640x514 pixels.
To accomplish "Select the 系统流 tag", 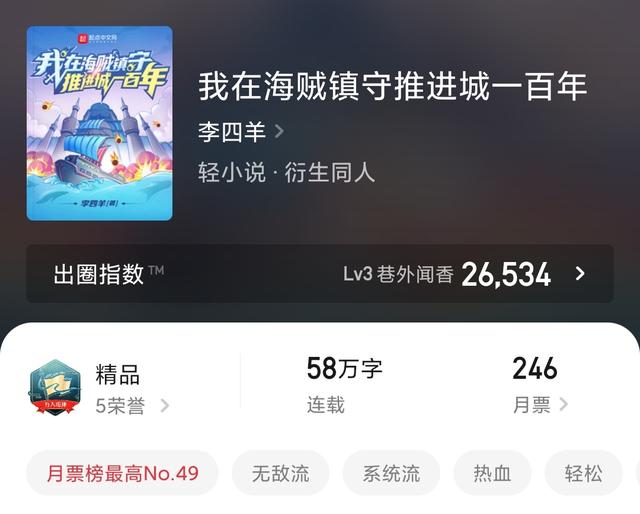I will coord(391,473).
